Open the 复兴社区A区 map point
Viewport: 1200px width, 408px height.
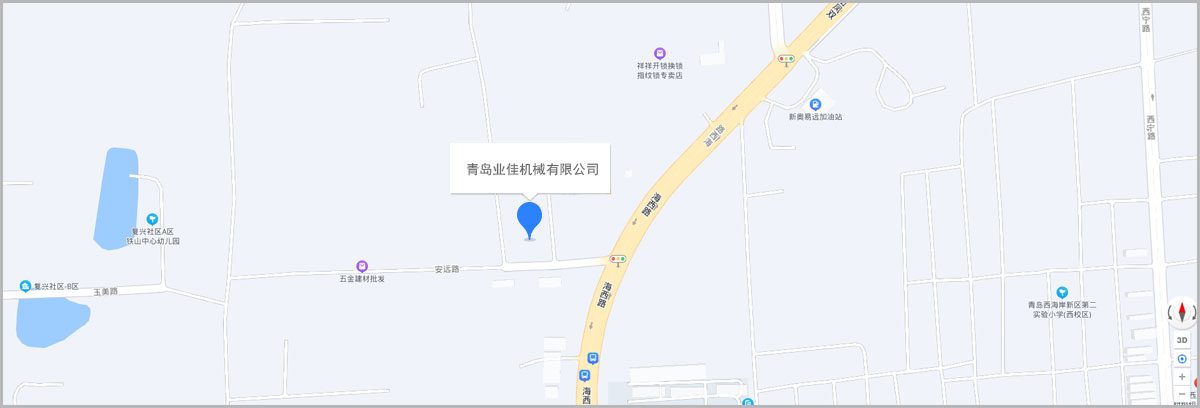(x=152, y=219)
